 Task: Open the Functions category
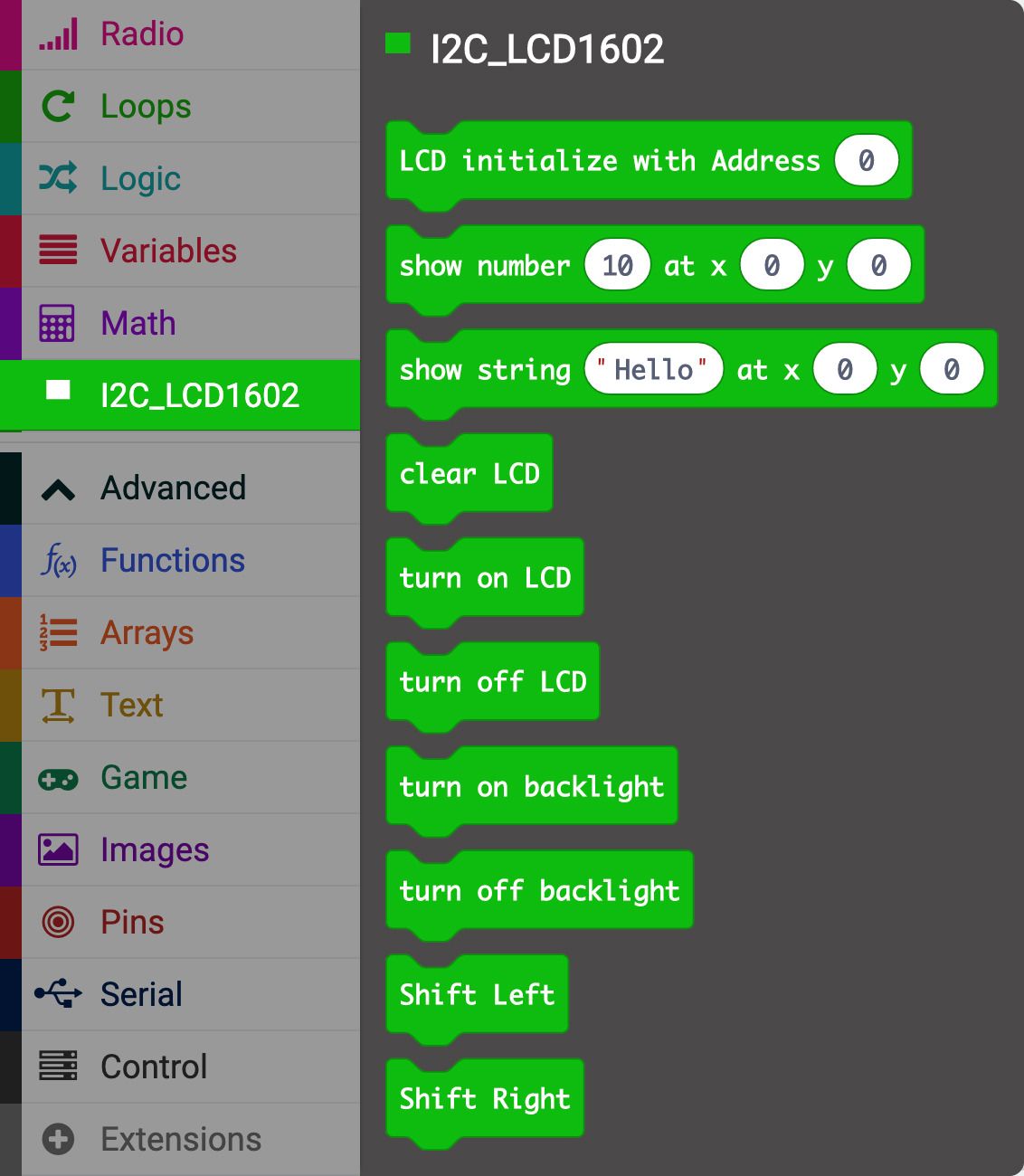pyautogui.click(x=172, y=561)
